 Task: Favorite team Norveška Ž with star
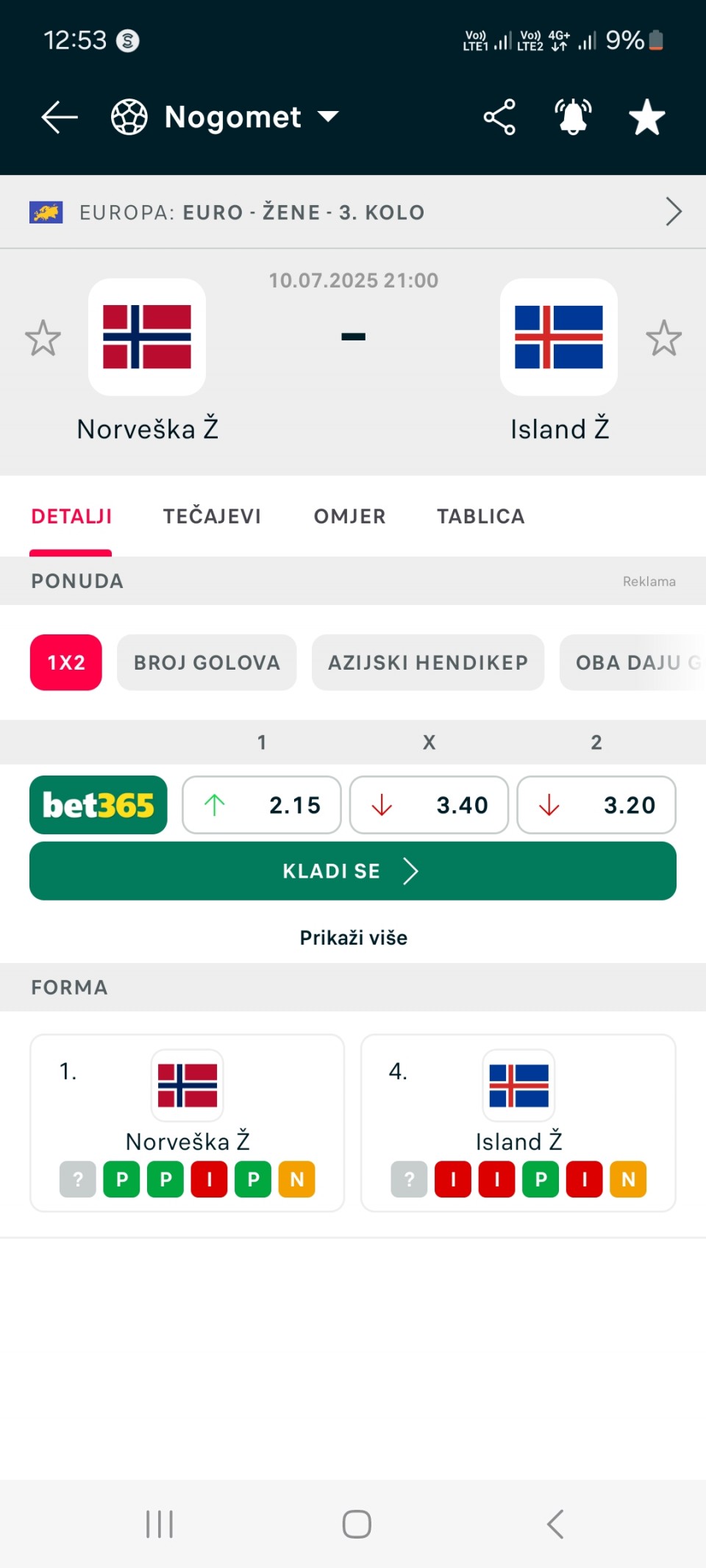(x=43, y=338)
